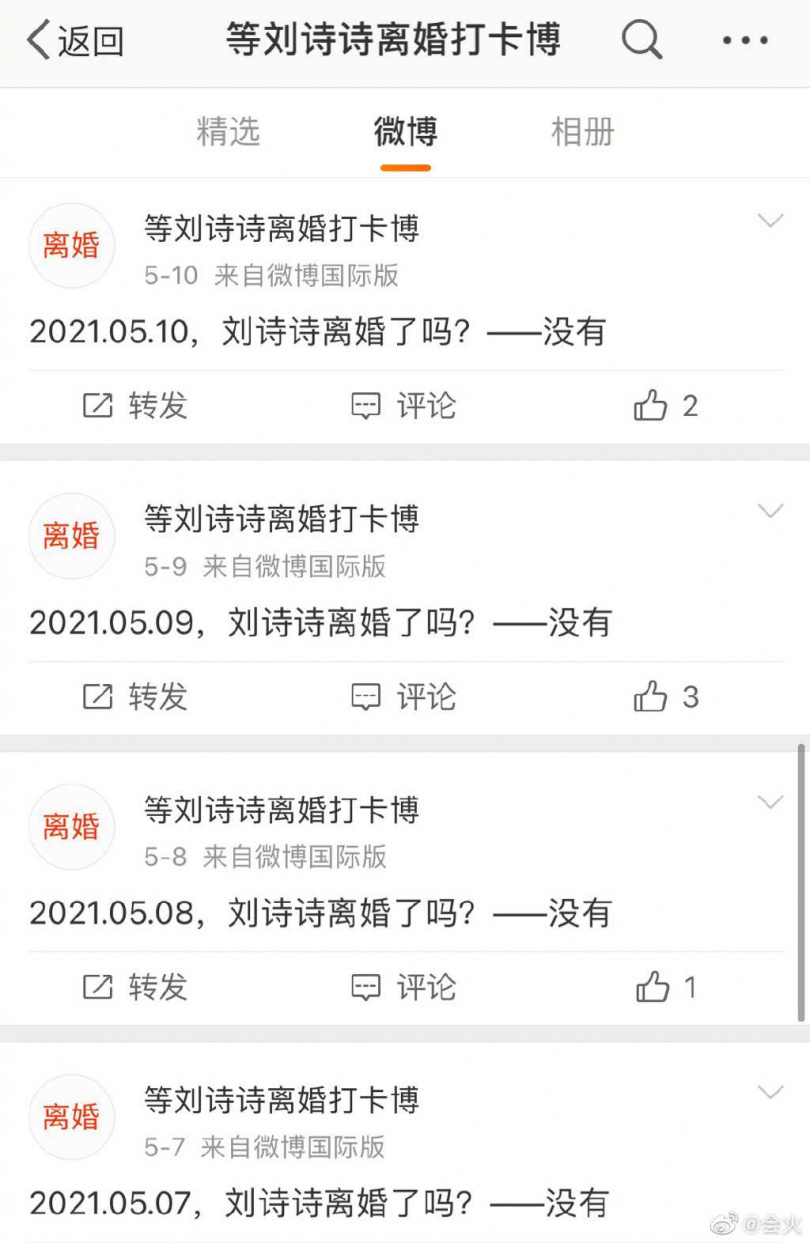The image size is (810, 1243).
Task: Open the 2021.05.07 post
Action: (x=318, y=1203)
